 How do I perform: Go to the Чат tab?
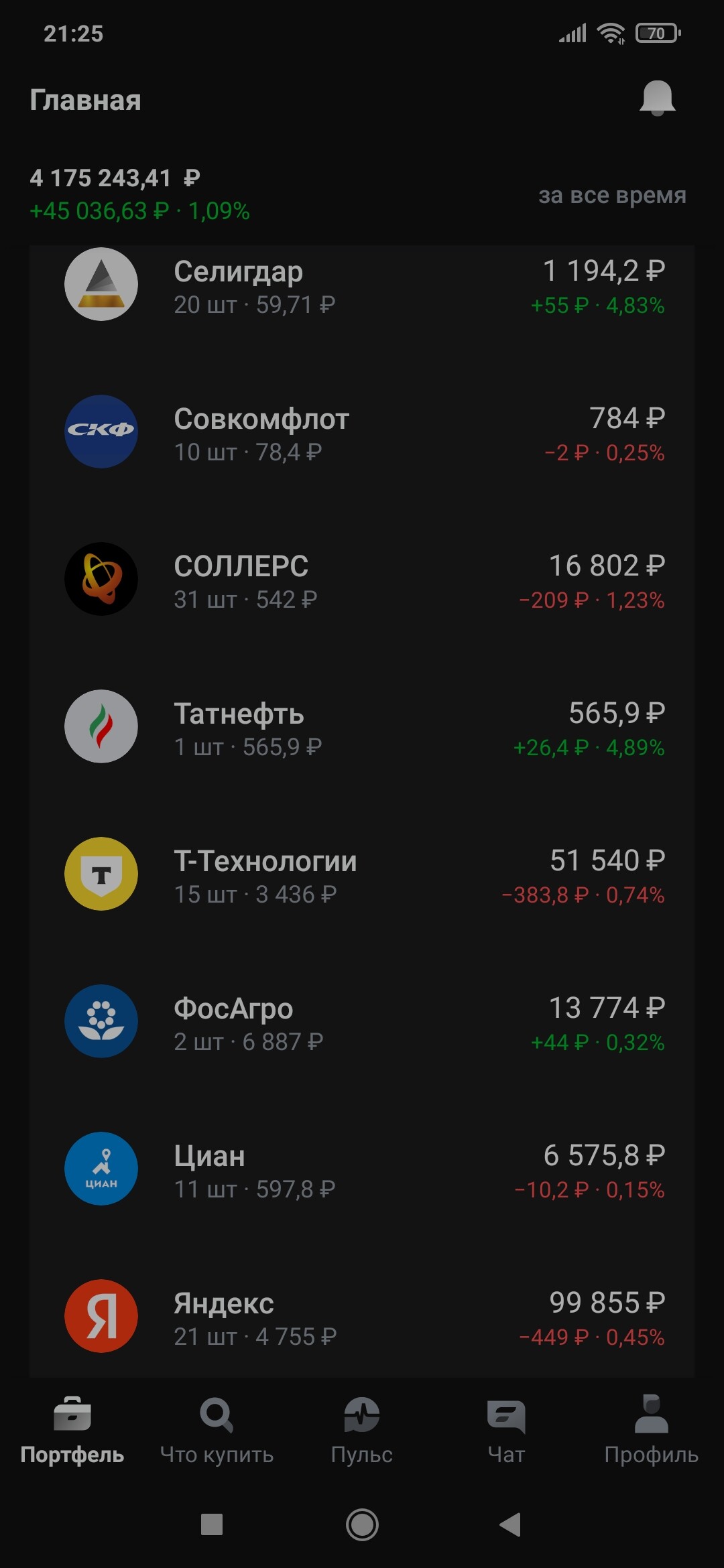(x=506, y=1431)
